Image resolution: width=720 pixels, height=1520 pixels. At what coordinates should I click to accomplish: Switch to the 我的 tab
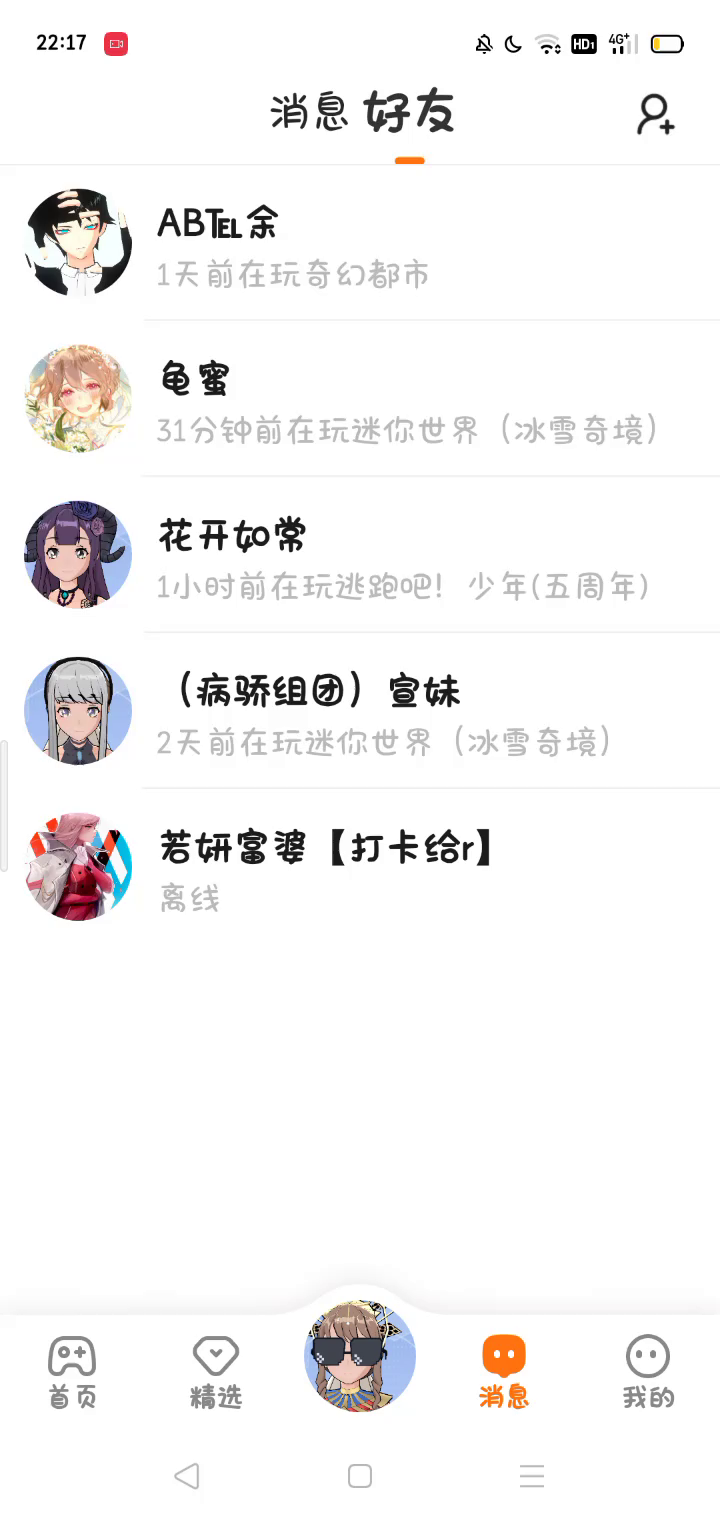(648, 1372)
